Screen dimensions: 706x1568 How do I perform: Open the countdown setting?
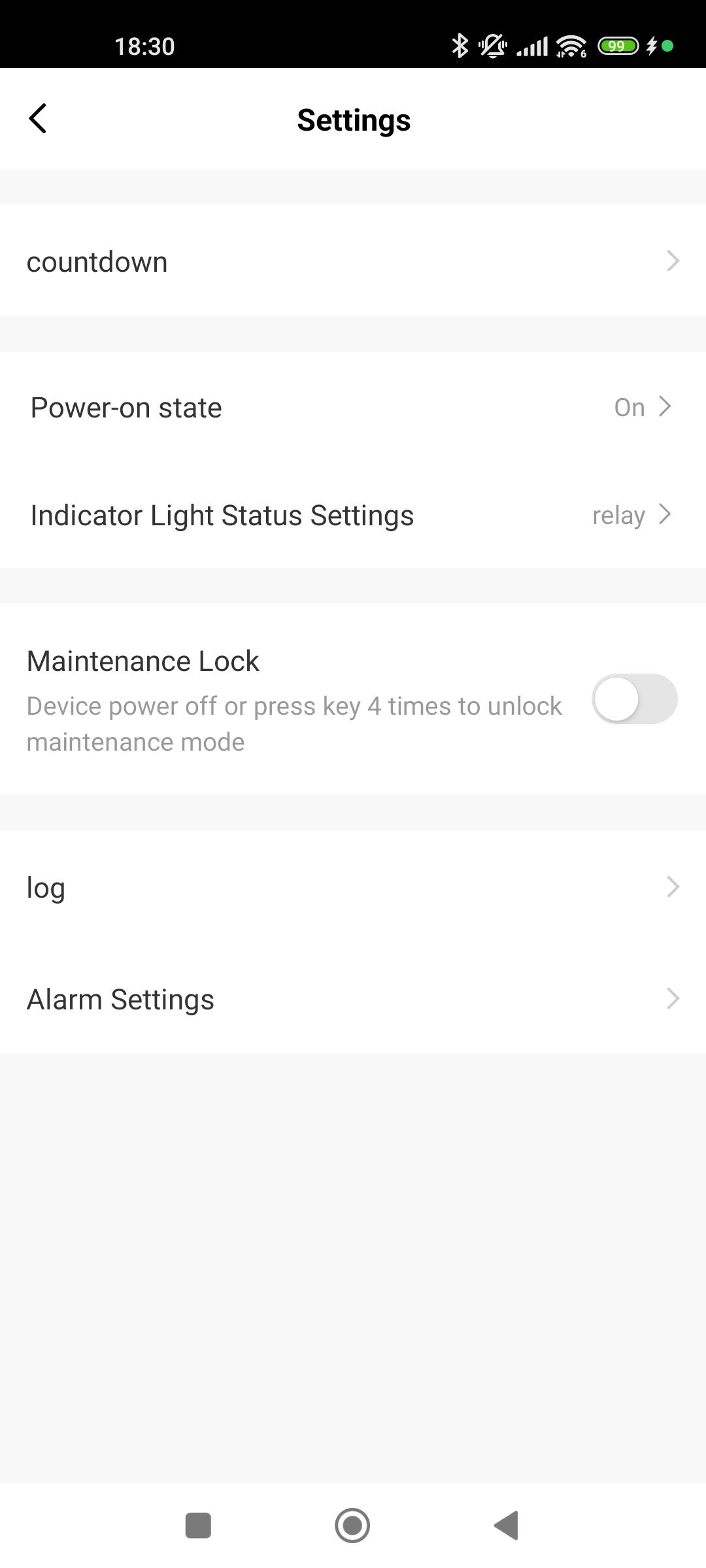(353, 261)
